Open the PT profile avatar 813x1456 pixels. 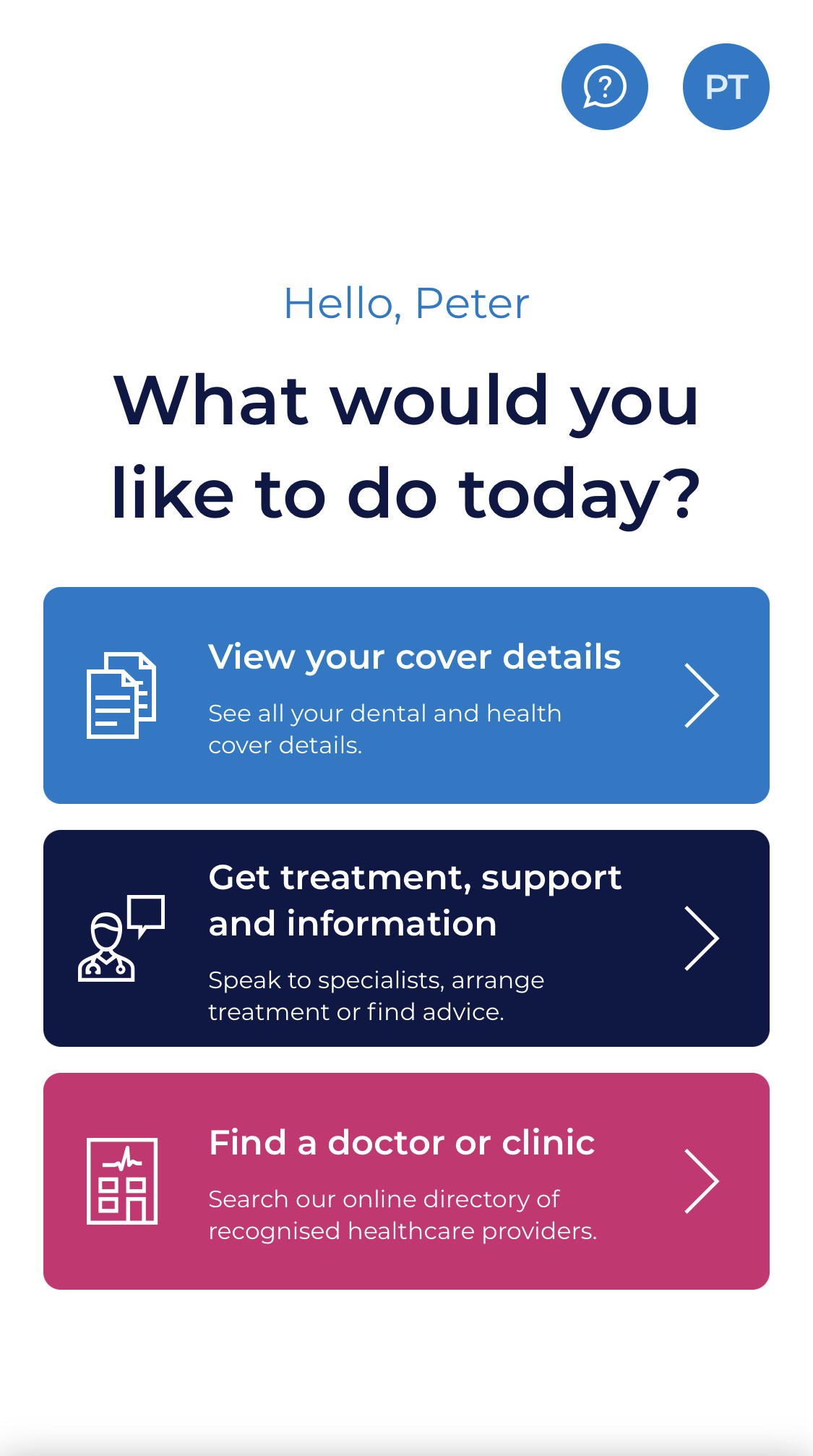tap(726, 87)
